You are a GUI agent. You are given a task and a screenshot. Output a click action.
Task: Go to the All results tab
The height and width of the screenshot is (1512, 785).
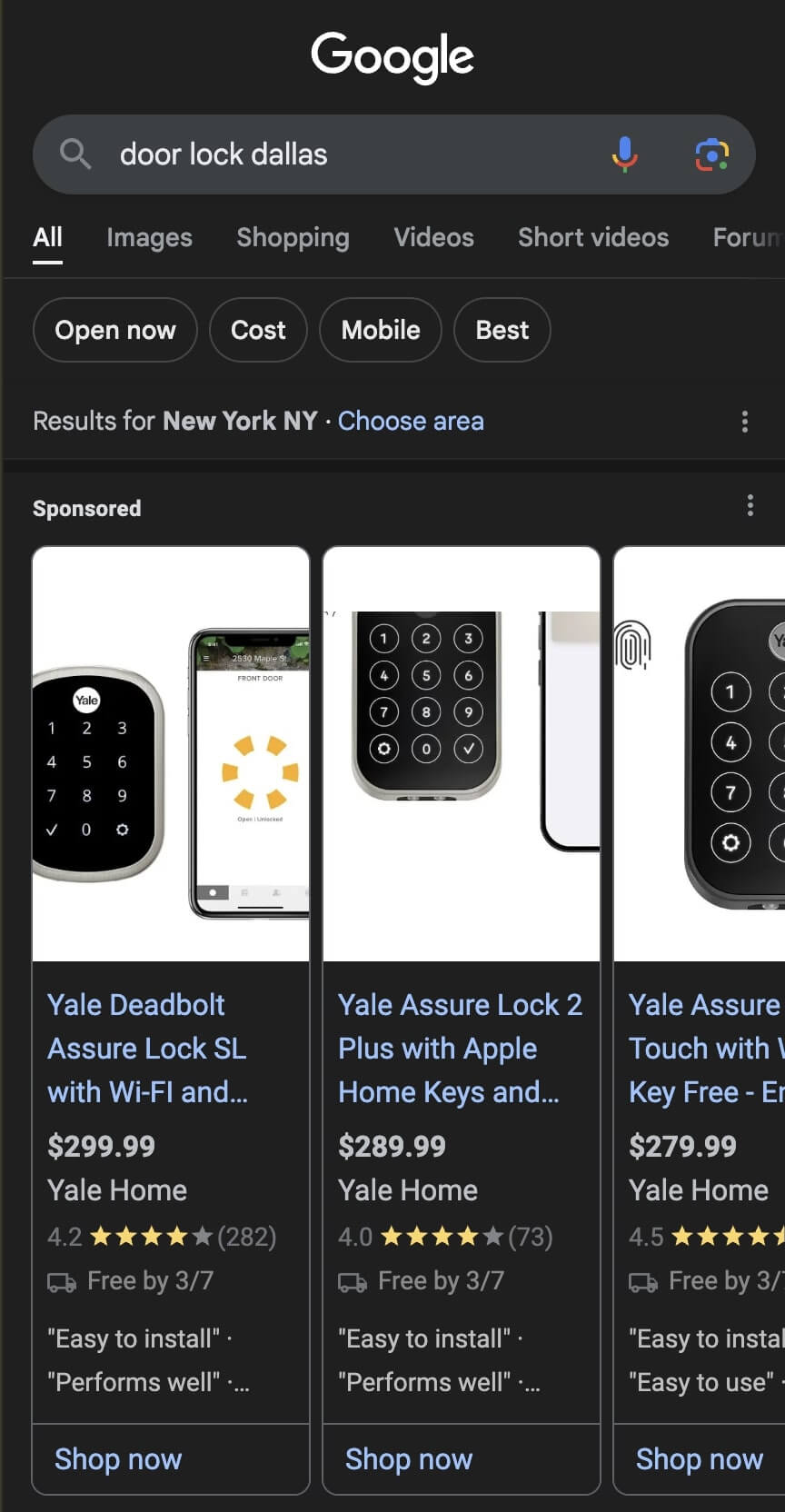click(47, 238)
